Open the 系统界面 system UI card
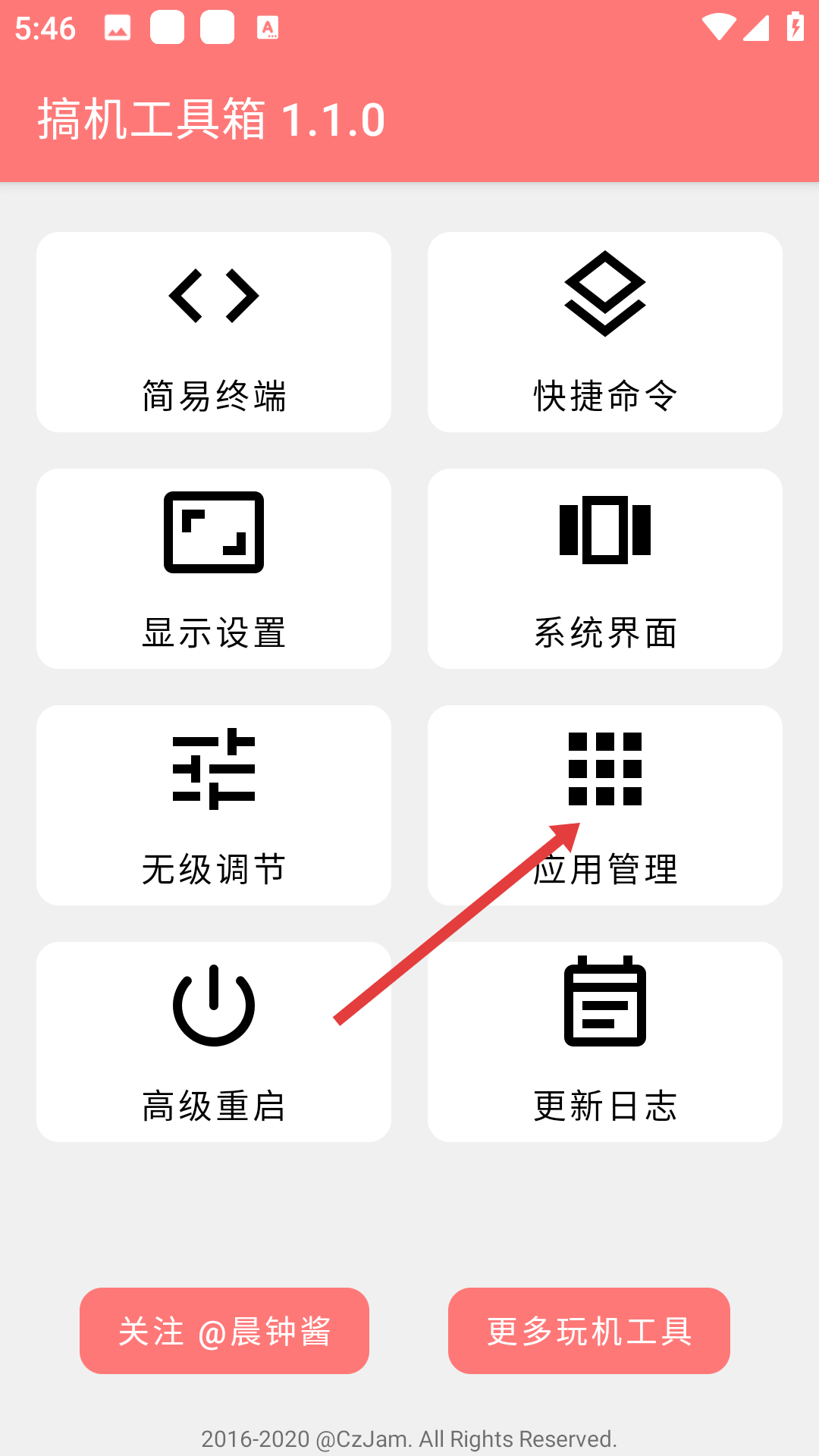The image size is (819, 1456). click(604, 569)
